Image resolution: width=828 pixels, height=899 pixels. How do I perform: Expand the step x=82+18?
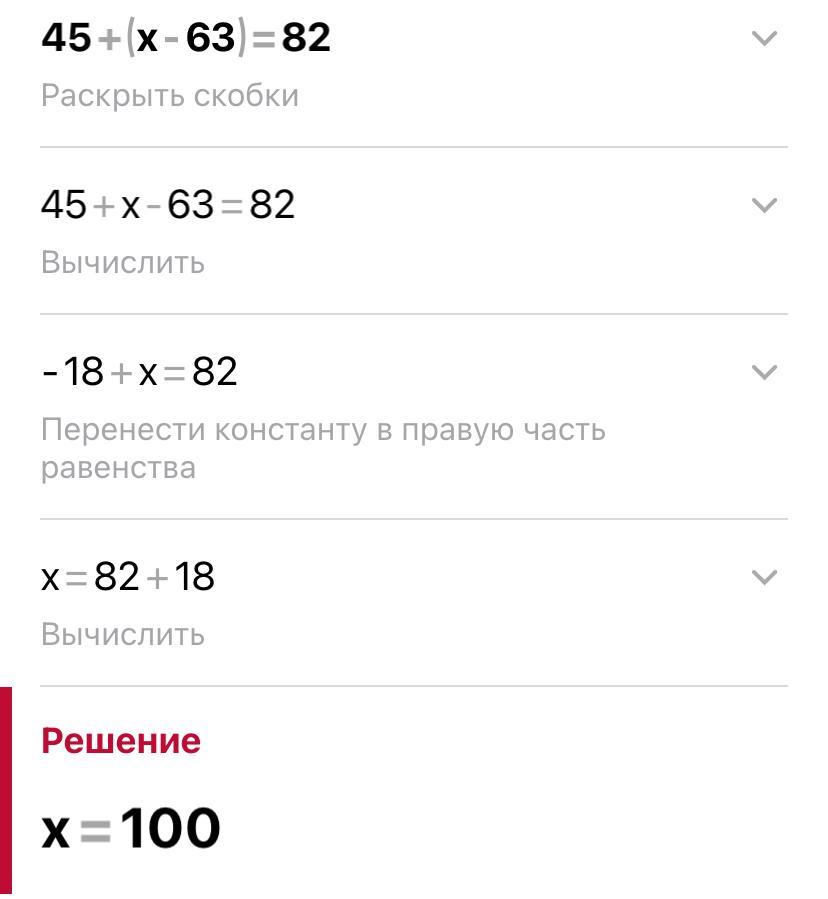point(764,578)
